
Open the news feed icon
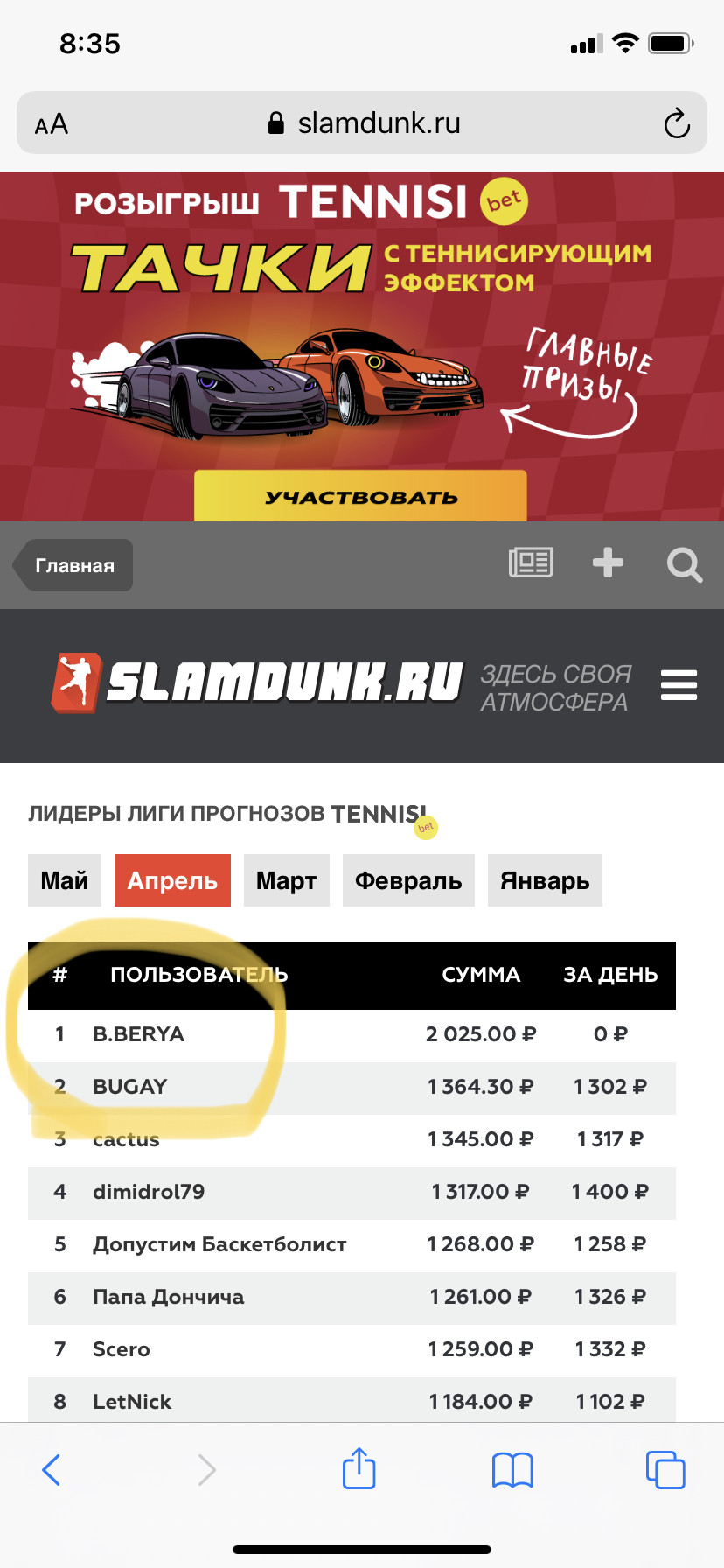coord(531,563)
